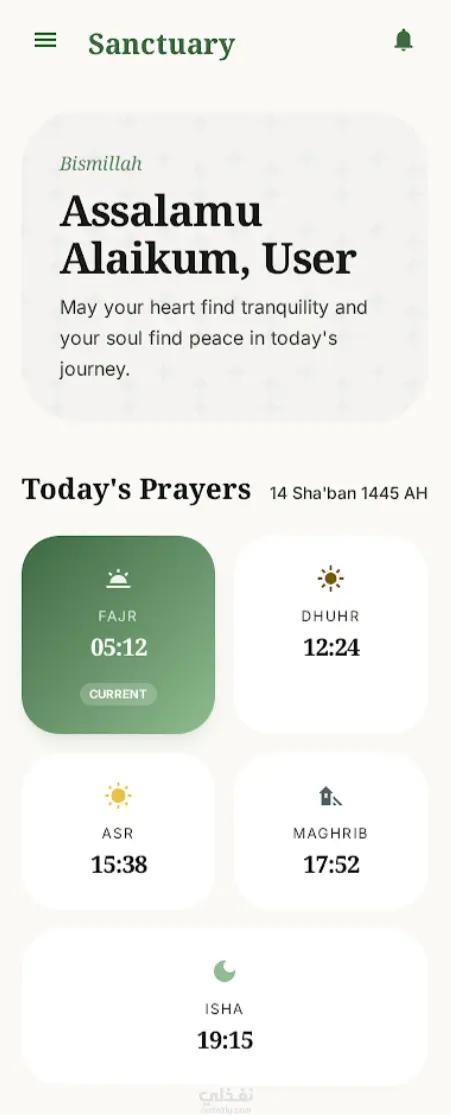
Task: Open the Isha 19:15 prayer card
Action: 225,1006
